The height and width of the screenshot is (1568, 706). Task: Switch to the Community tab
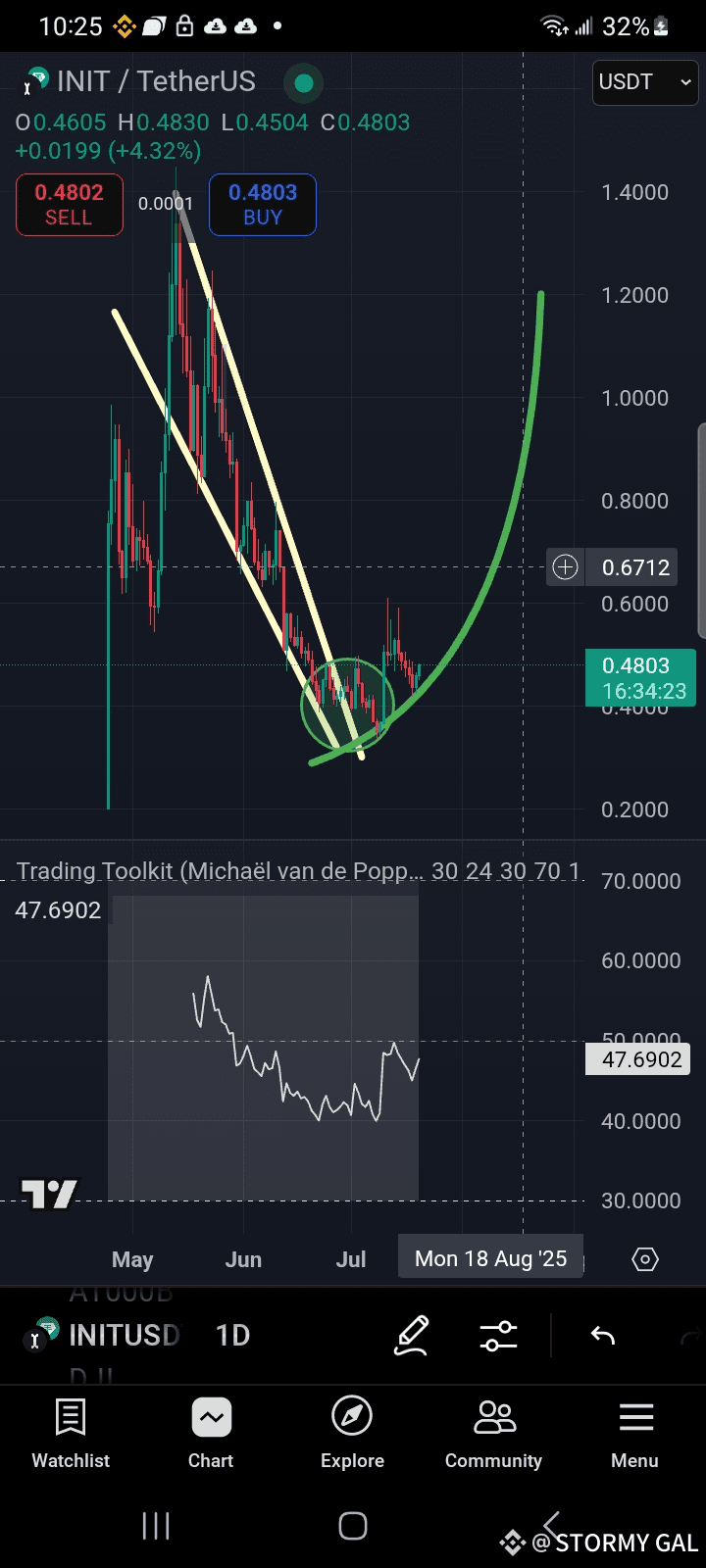(493, 1433)
